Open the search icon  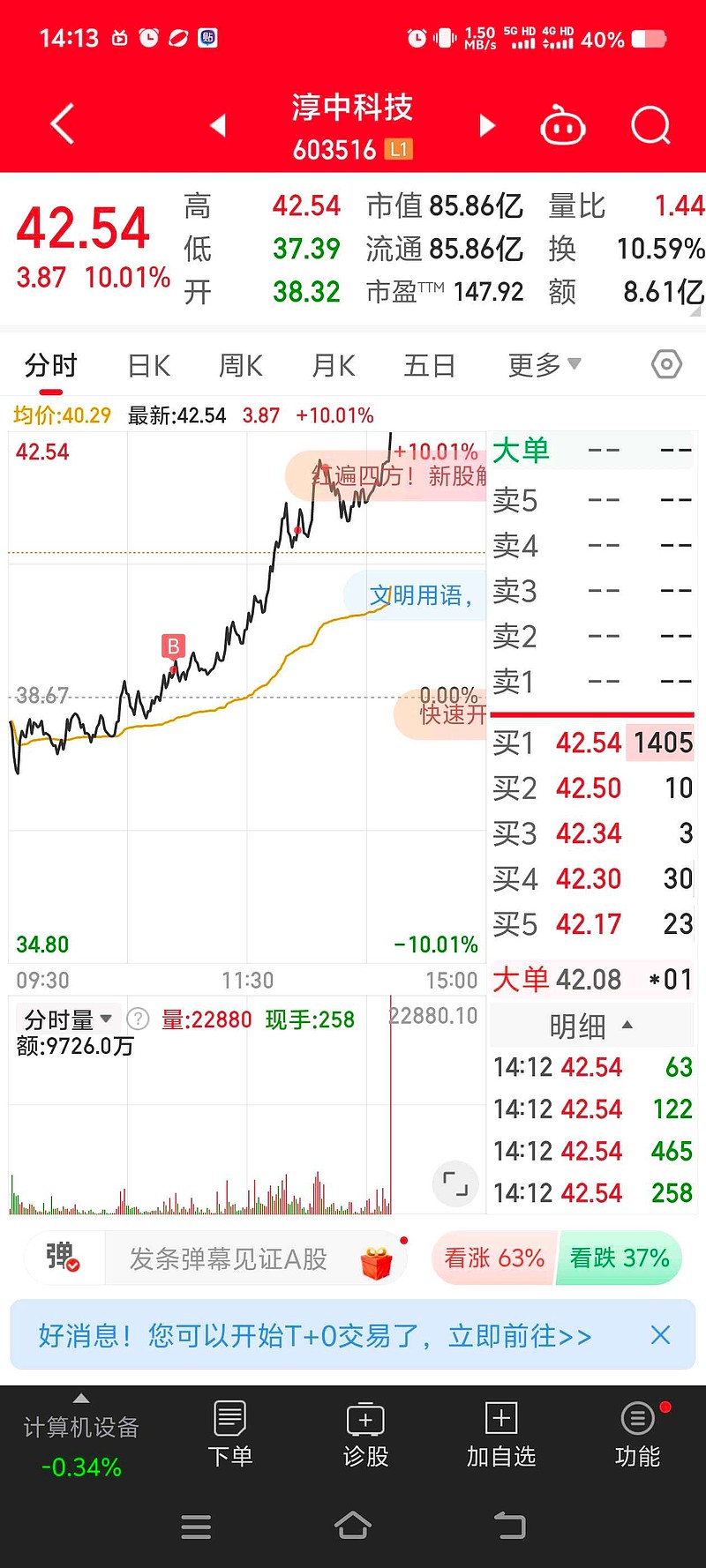tap(651, 126)
